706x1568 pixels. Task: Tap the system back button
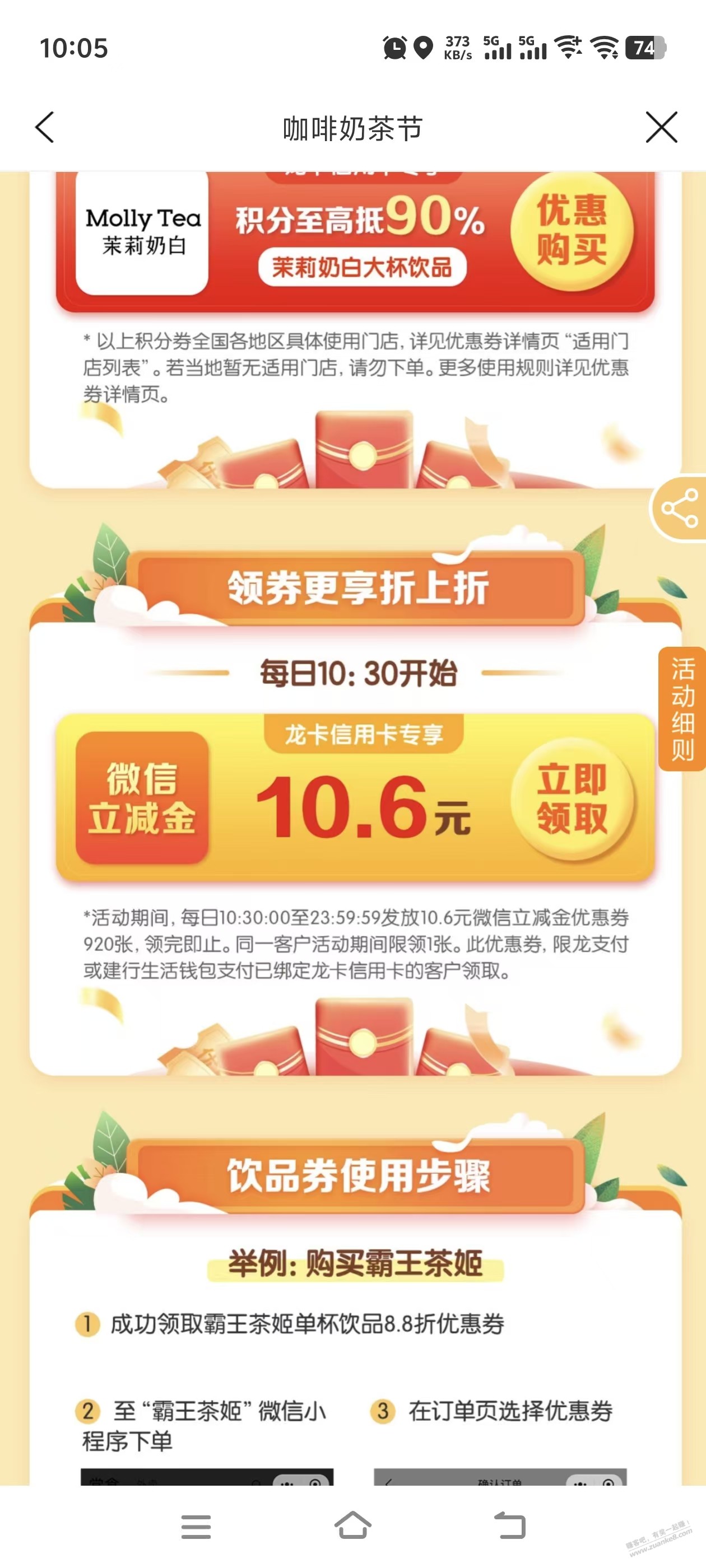point(509,1525)
